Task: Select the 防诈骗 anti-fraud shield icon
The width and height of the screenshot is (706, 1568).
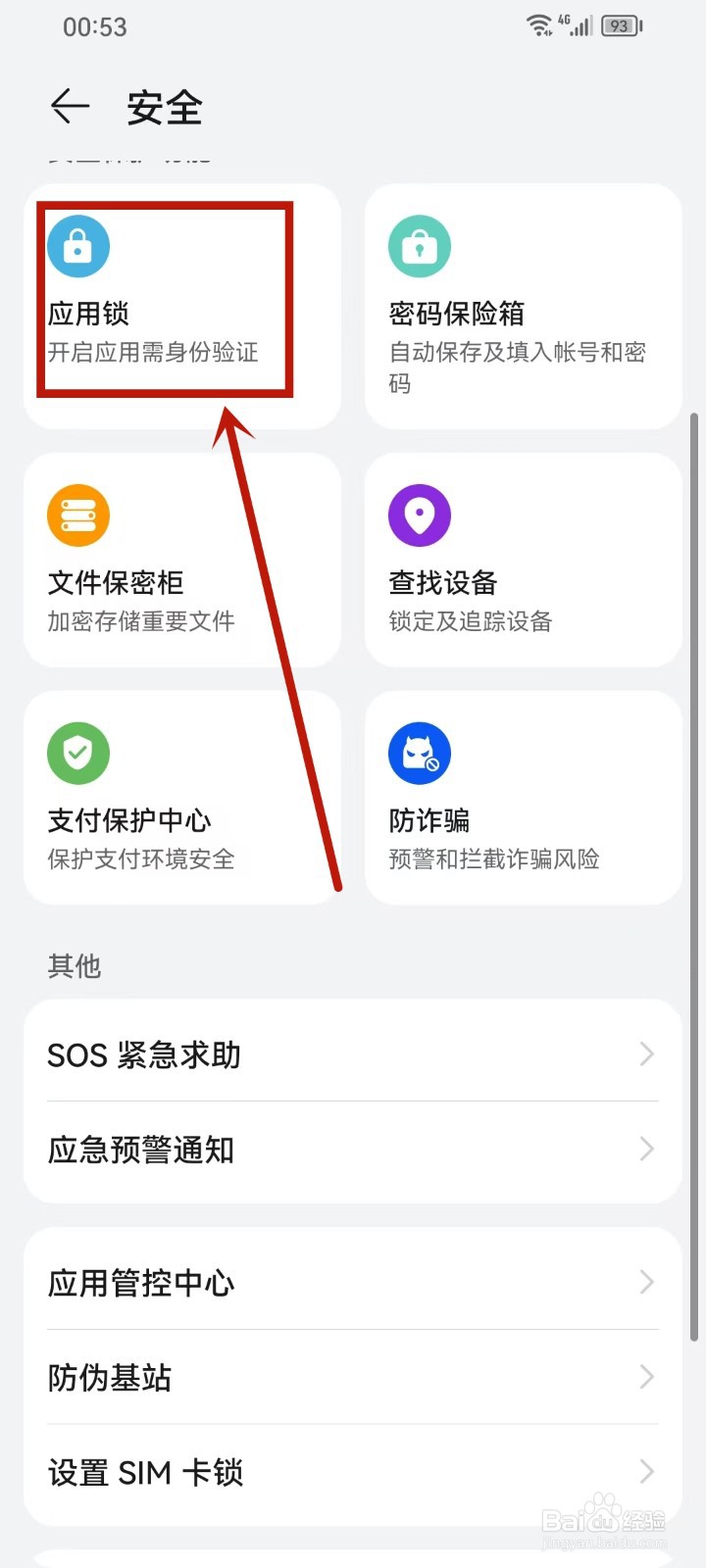Action: tap(420, 753)
